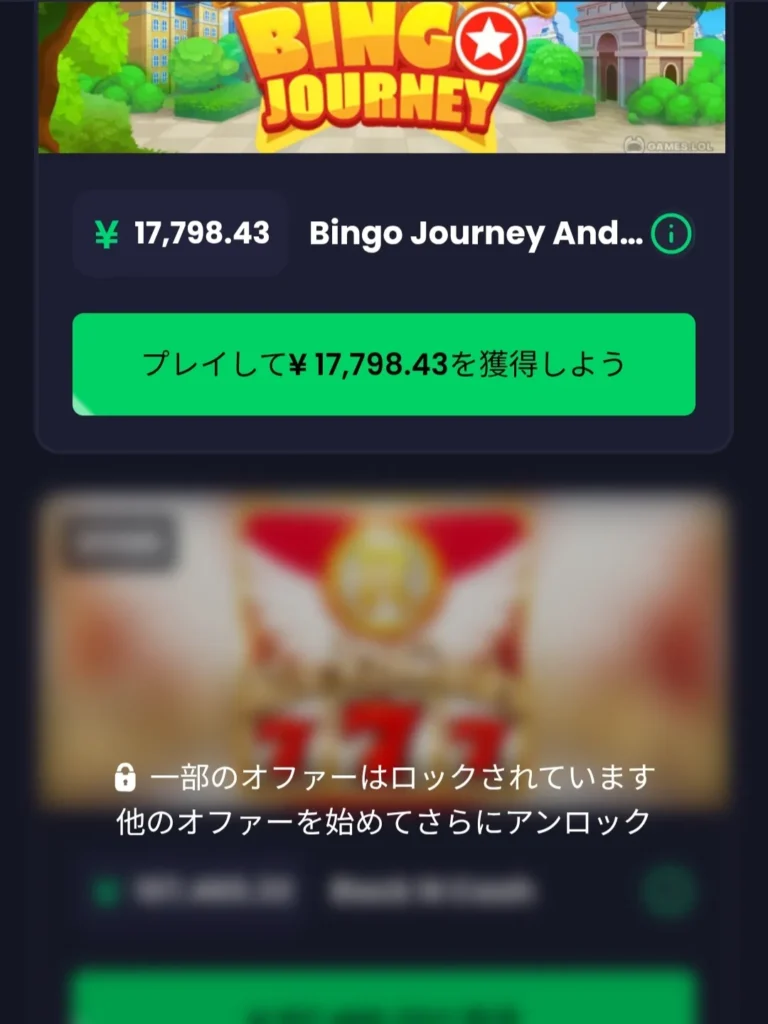Image resolution: width=768 pixels, height=1024 pixels.
Task: Tap the blurred 777 slot machine offer image
Action: point(384,640)
